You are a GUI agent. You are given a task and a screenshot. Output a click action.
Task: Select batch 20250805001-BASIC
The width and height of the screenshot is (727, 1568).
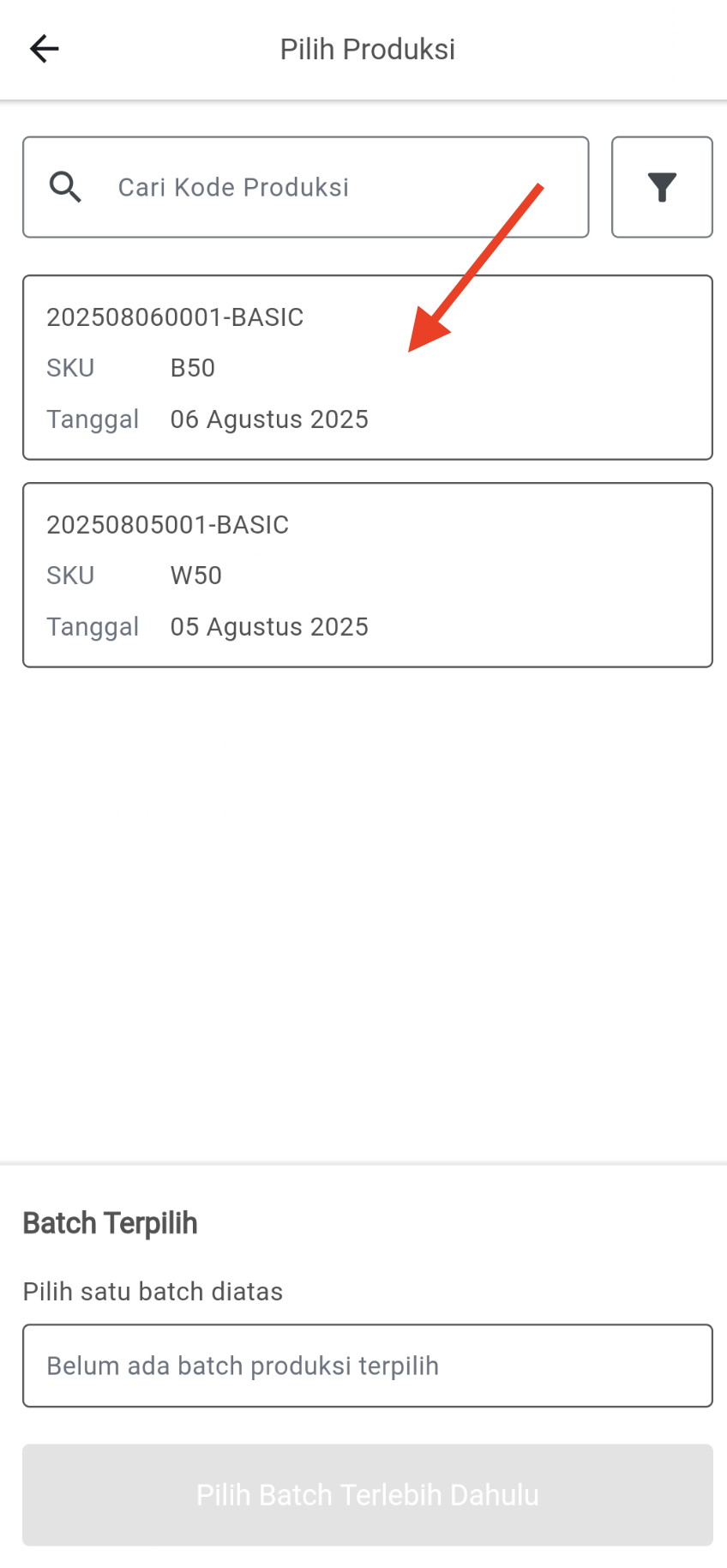tap(367, 575)
